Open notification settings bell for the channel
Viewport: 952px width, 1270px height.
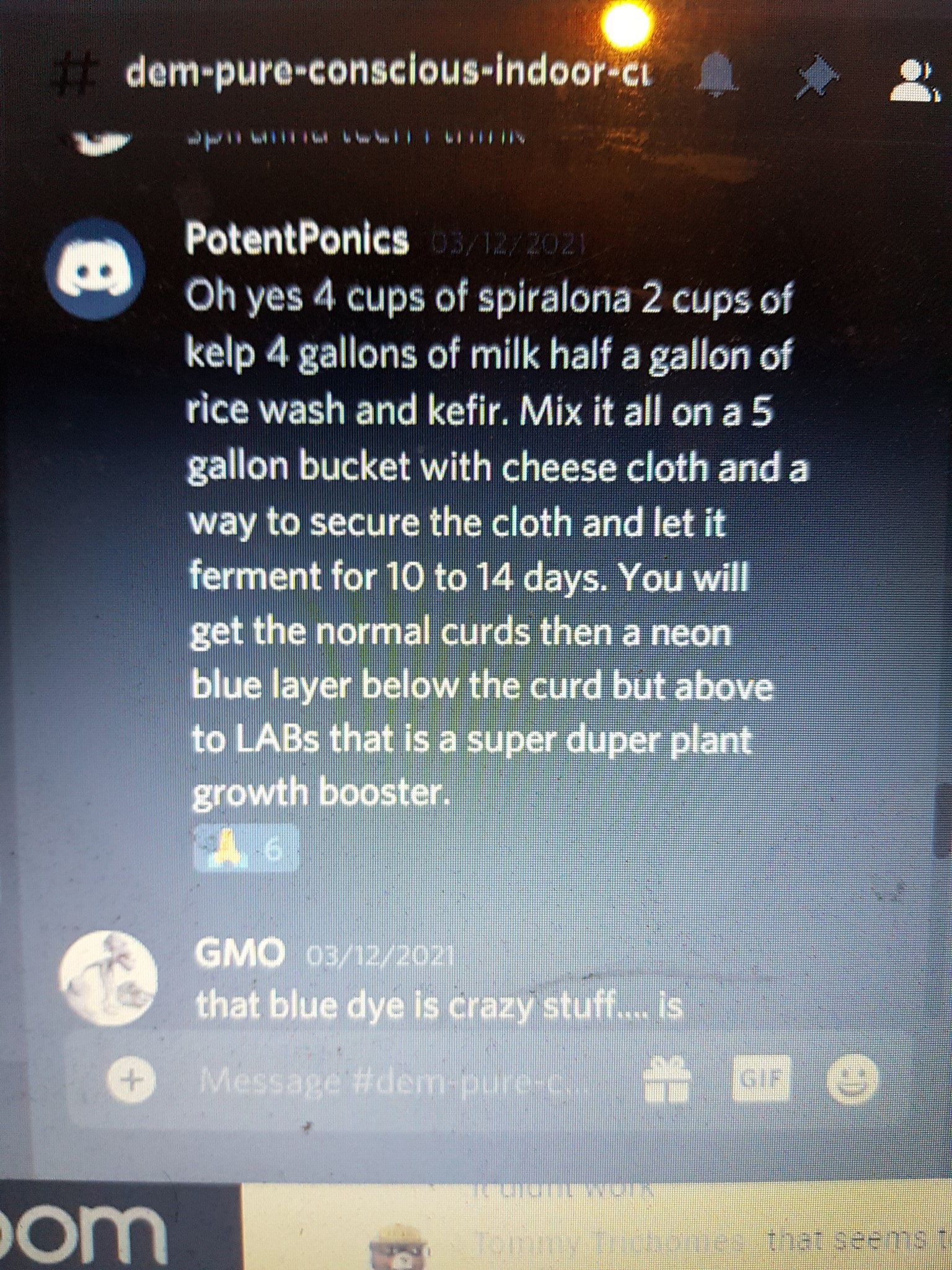pos(718,78)
